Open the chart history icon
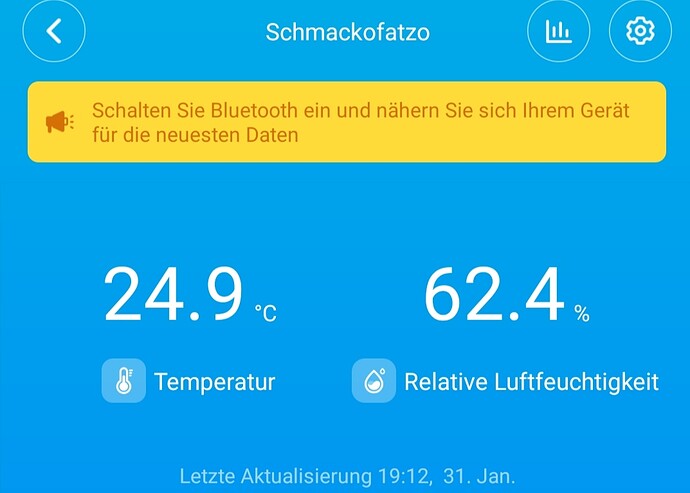Viewport: 690px width, 493px height. tap(559, 32)
